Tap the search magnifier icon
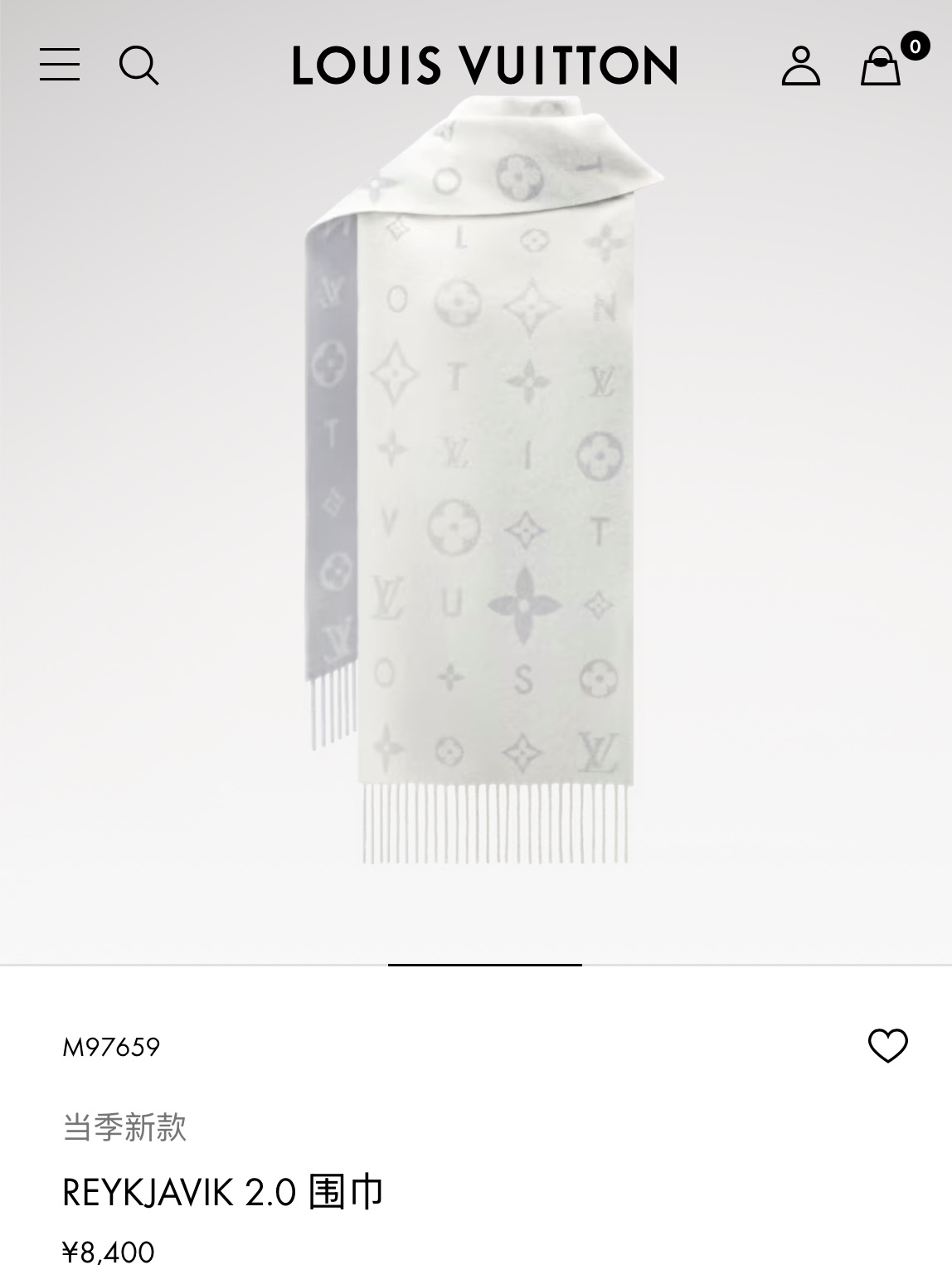Image resolution: width=952 pixels, height=1265 pixels. click(x=138, y=65)
